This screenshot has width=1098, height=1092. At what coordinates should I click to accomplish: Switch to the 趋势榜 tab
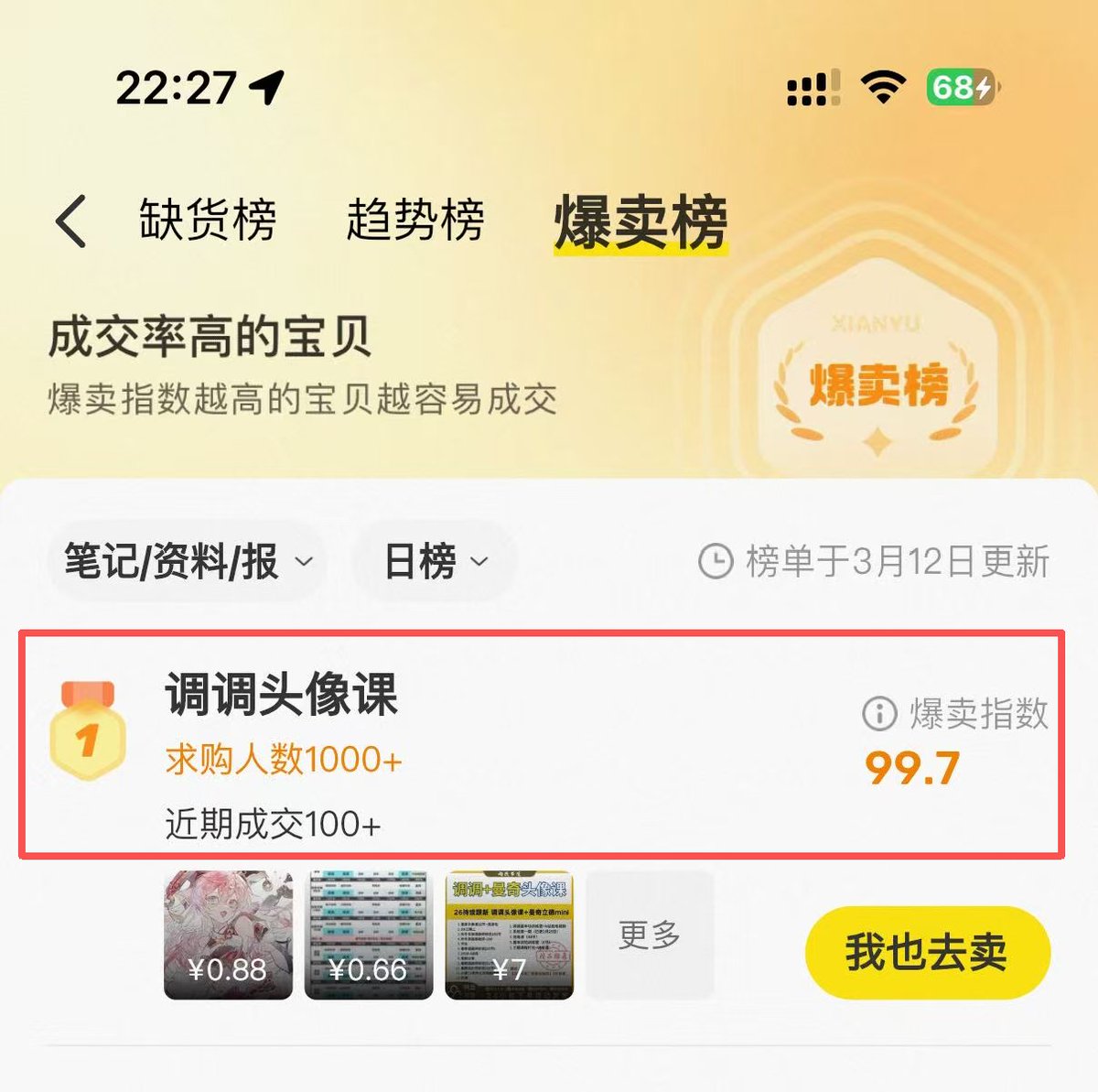tap(414, 221)
